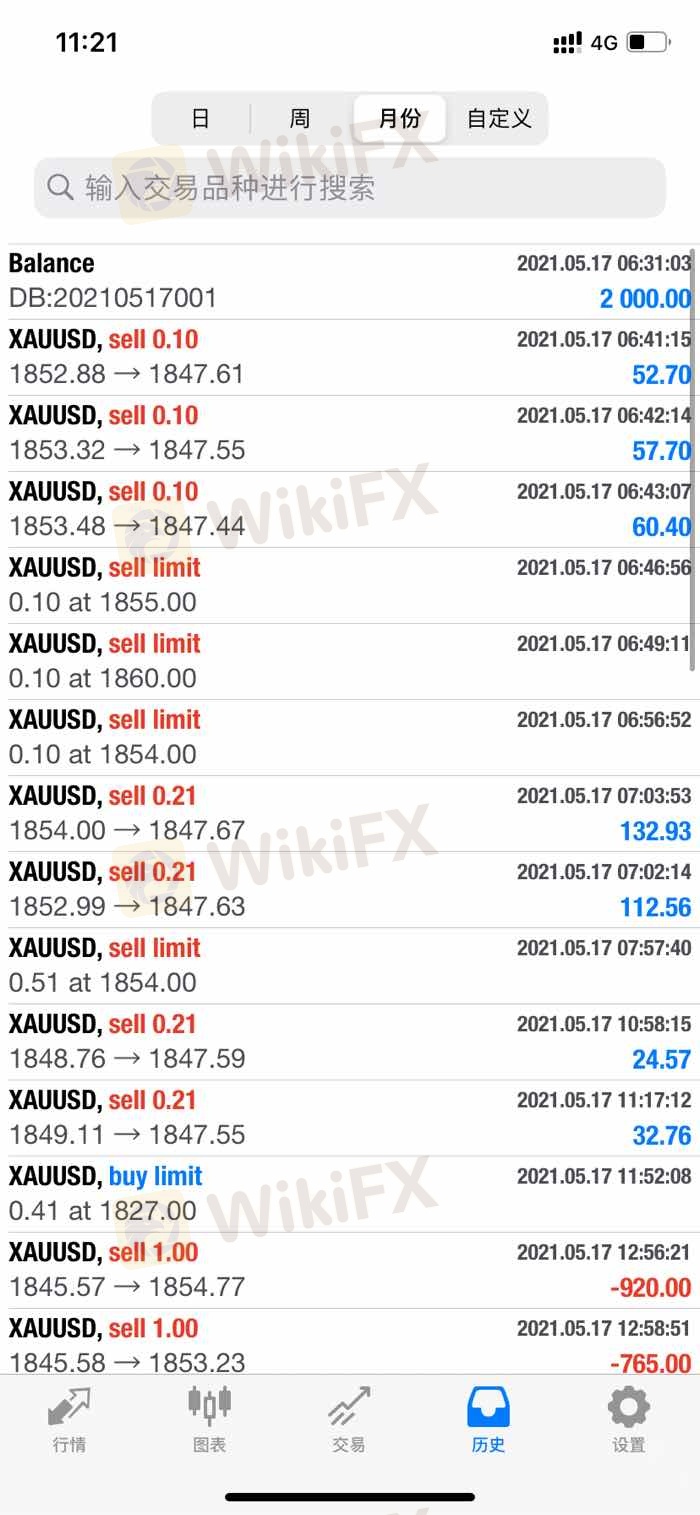Go to the 交易 trade tab
Viewport: 700px width, 1515px height.
coord(349,1420)
